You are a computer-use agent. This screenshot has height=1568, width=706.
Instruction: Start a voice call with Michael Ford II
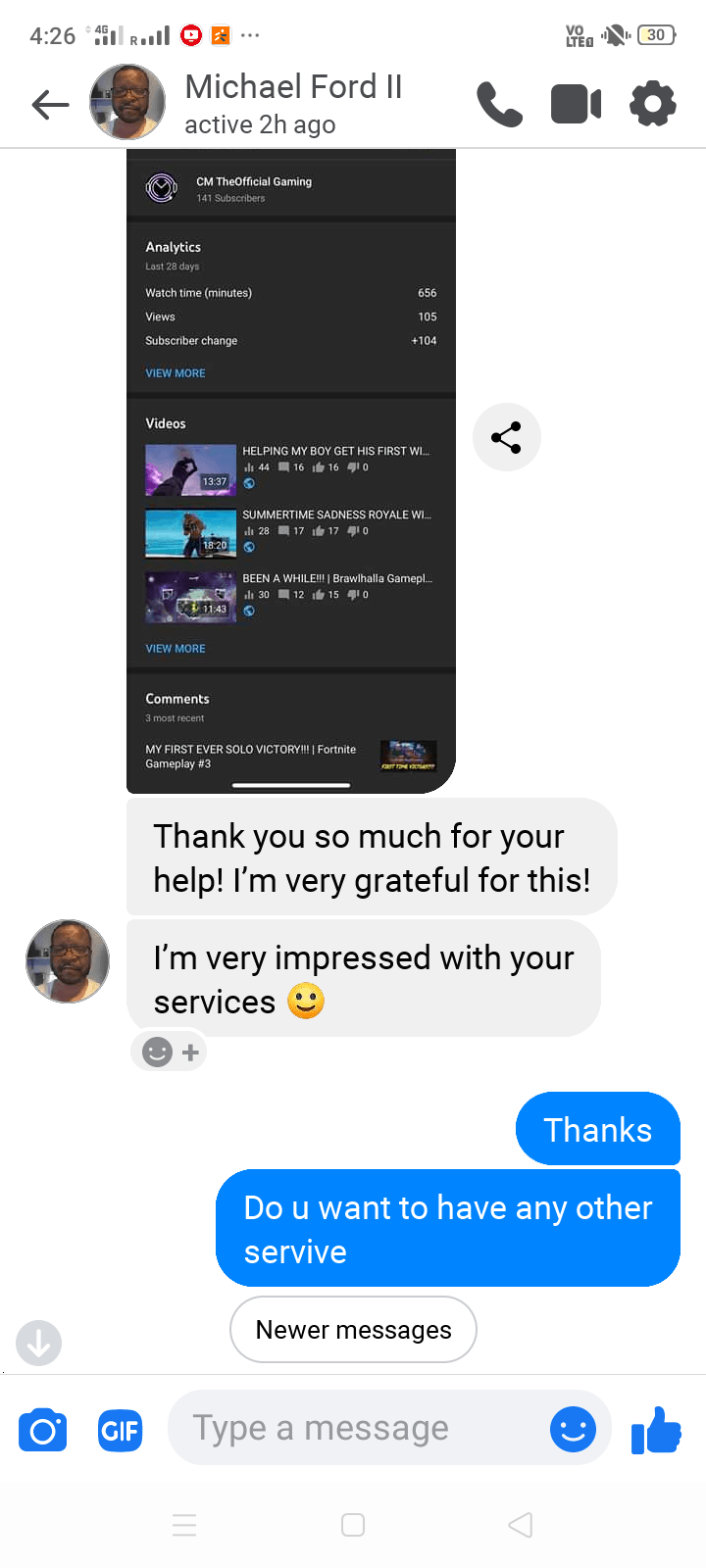(x=499, y=104)
